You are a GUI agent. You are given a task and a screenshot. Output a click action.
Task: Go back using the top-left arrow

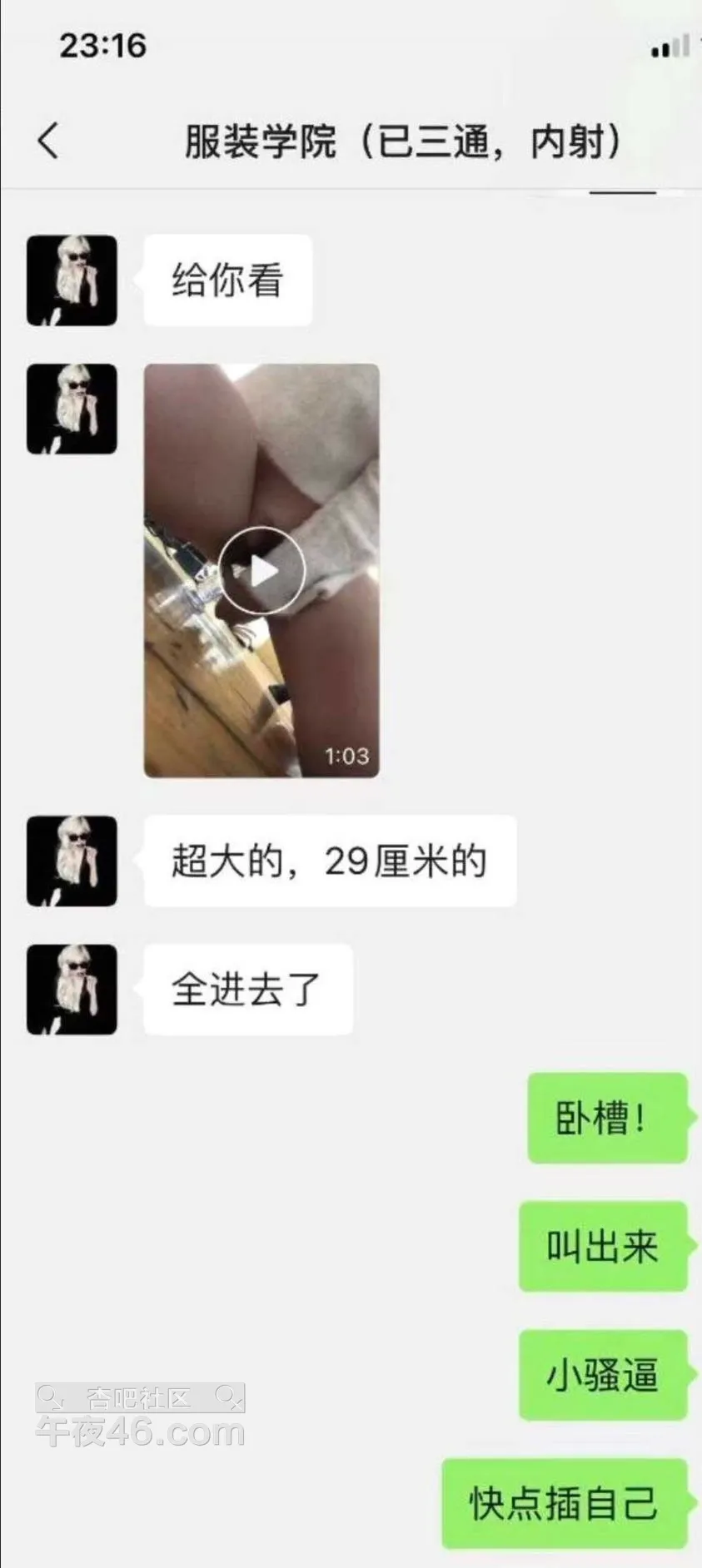(x=48, y=141)
